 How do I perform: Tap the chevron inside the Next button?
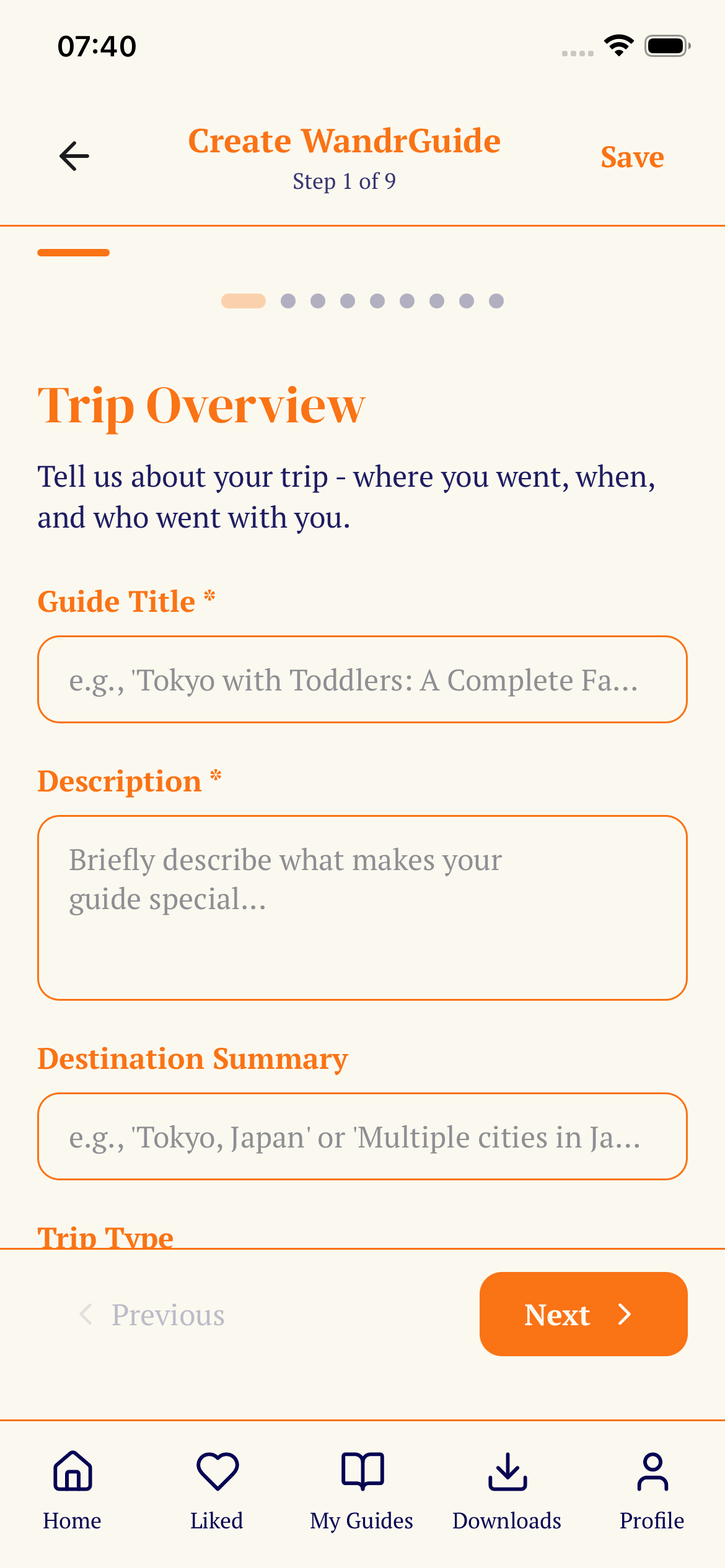tap(623, 1315)
